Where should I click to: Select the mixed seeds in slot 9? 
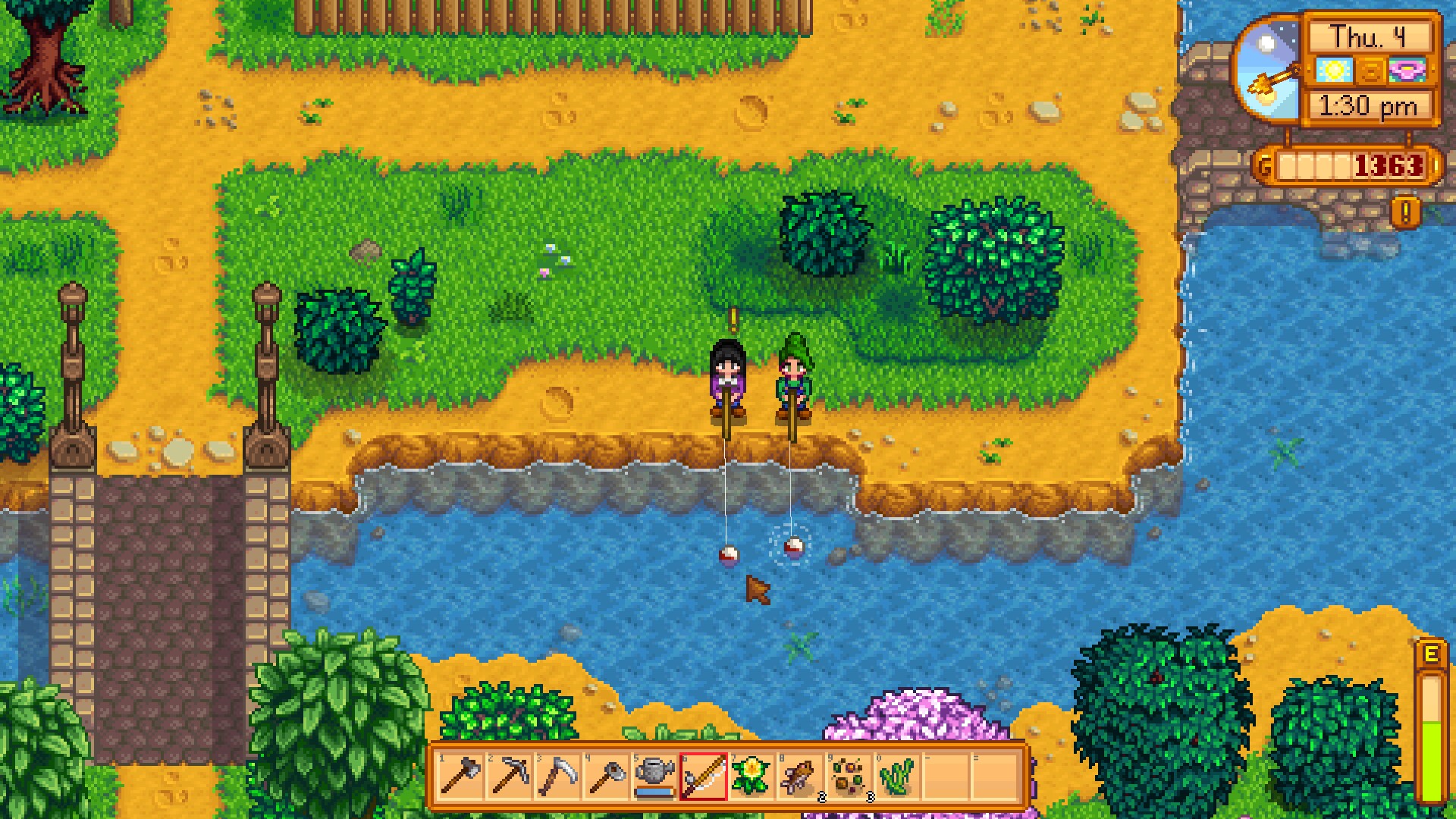pyautogui.click(x=849, y=777)
